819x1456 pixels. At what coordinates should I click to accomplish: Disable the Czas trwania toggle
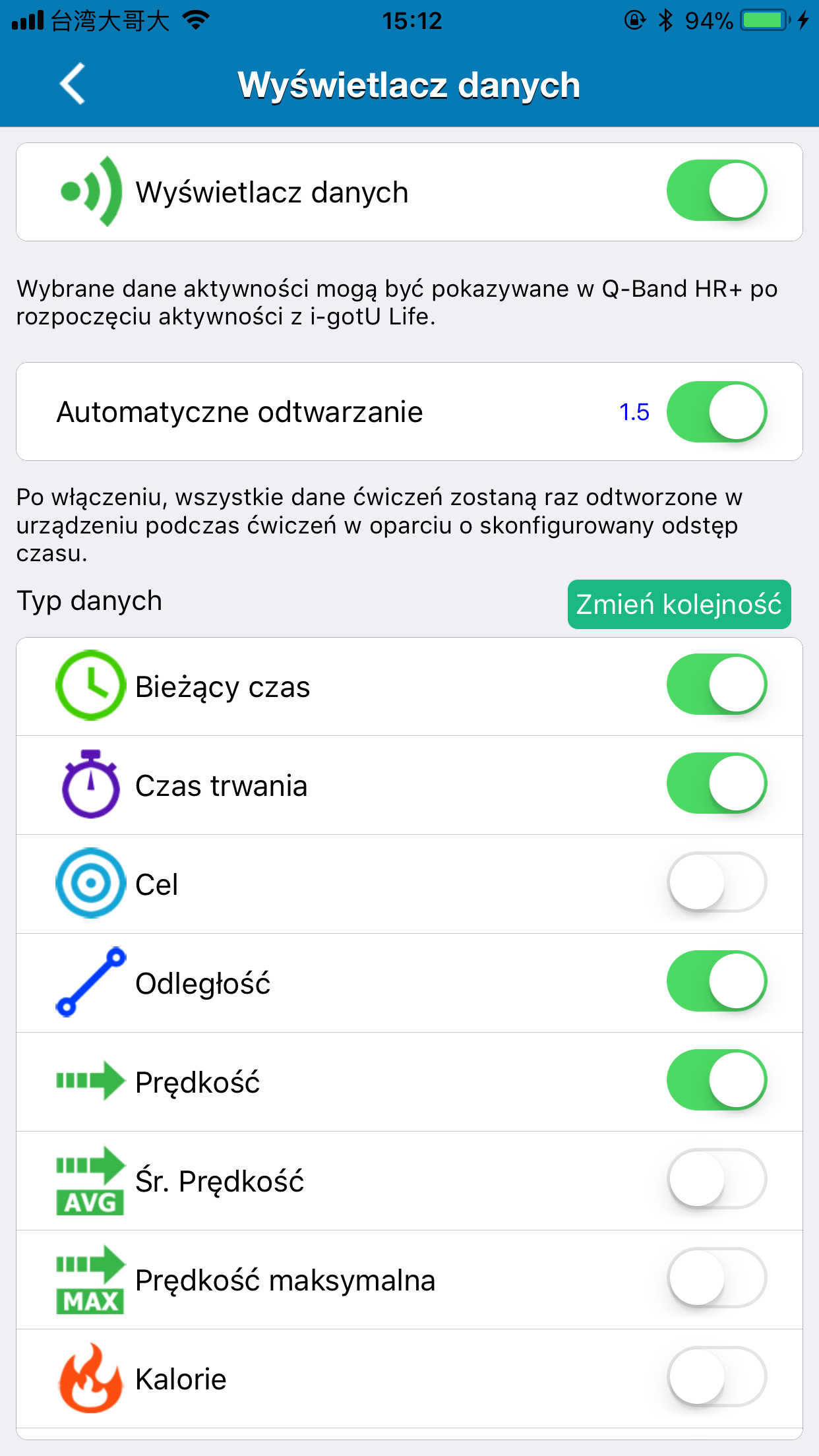point(717,784)
